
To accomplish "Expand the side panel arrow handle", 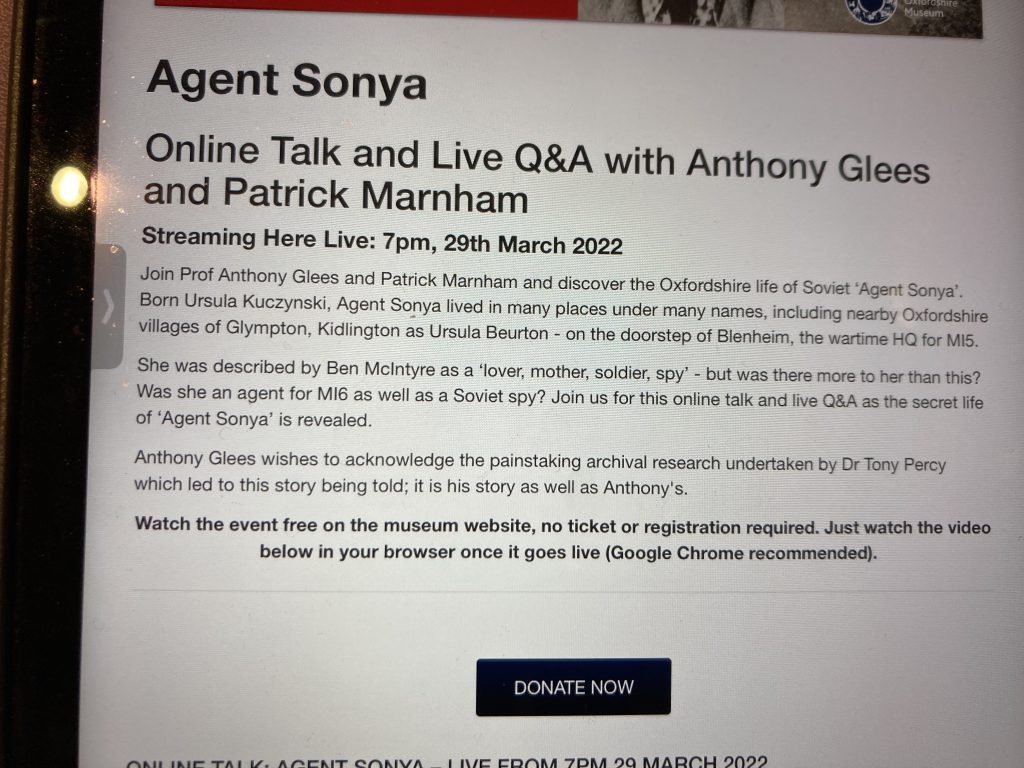I will (111, 307).
